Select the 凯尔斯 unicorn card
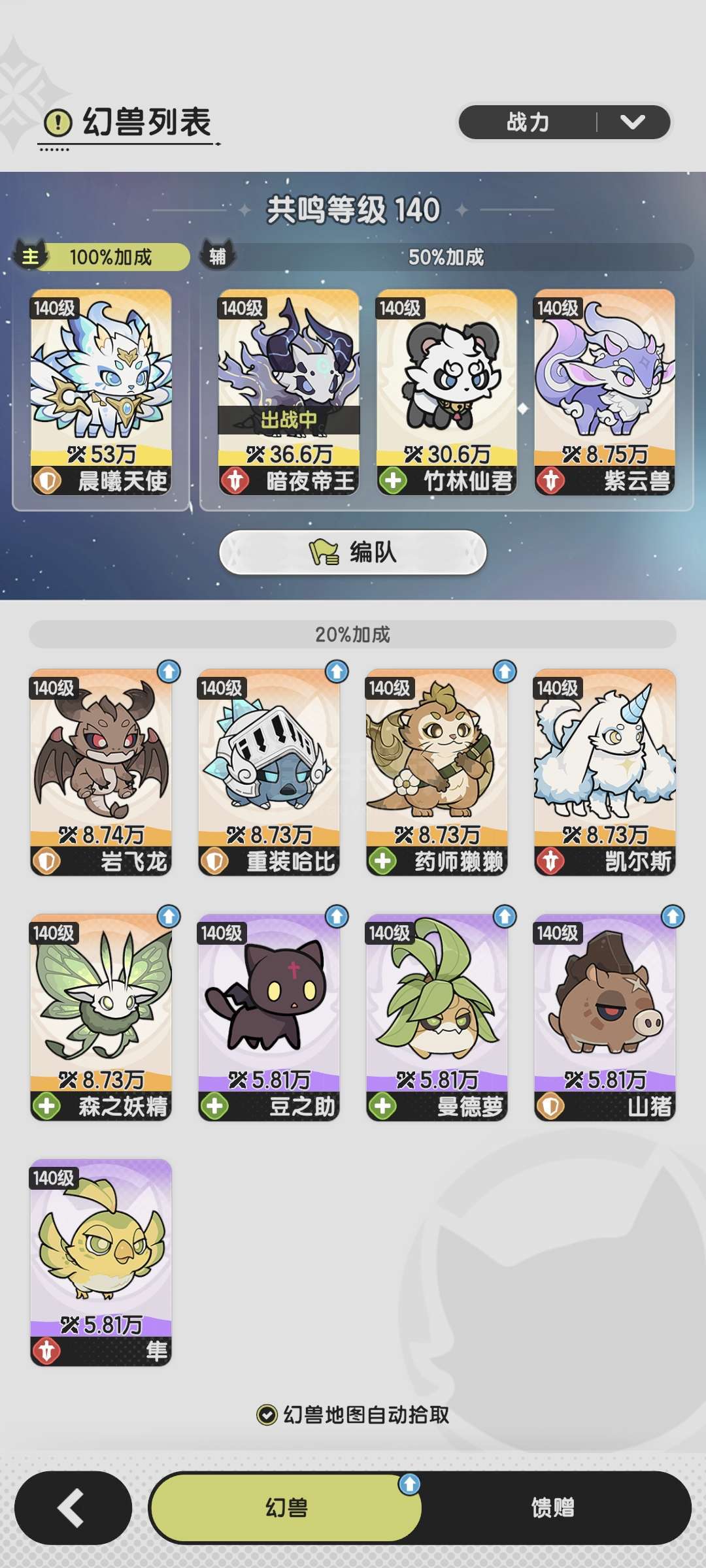Image resolution: width=706 pixels, height=1568 pixels. (605, 772)
